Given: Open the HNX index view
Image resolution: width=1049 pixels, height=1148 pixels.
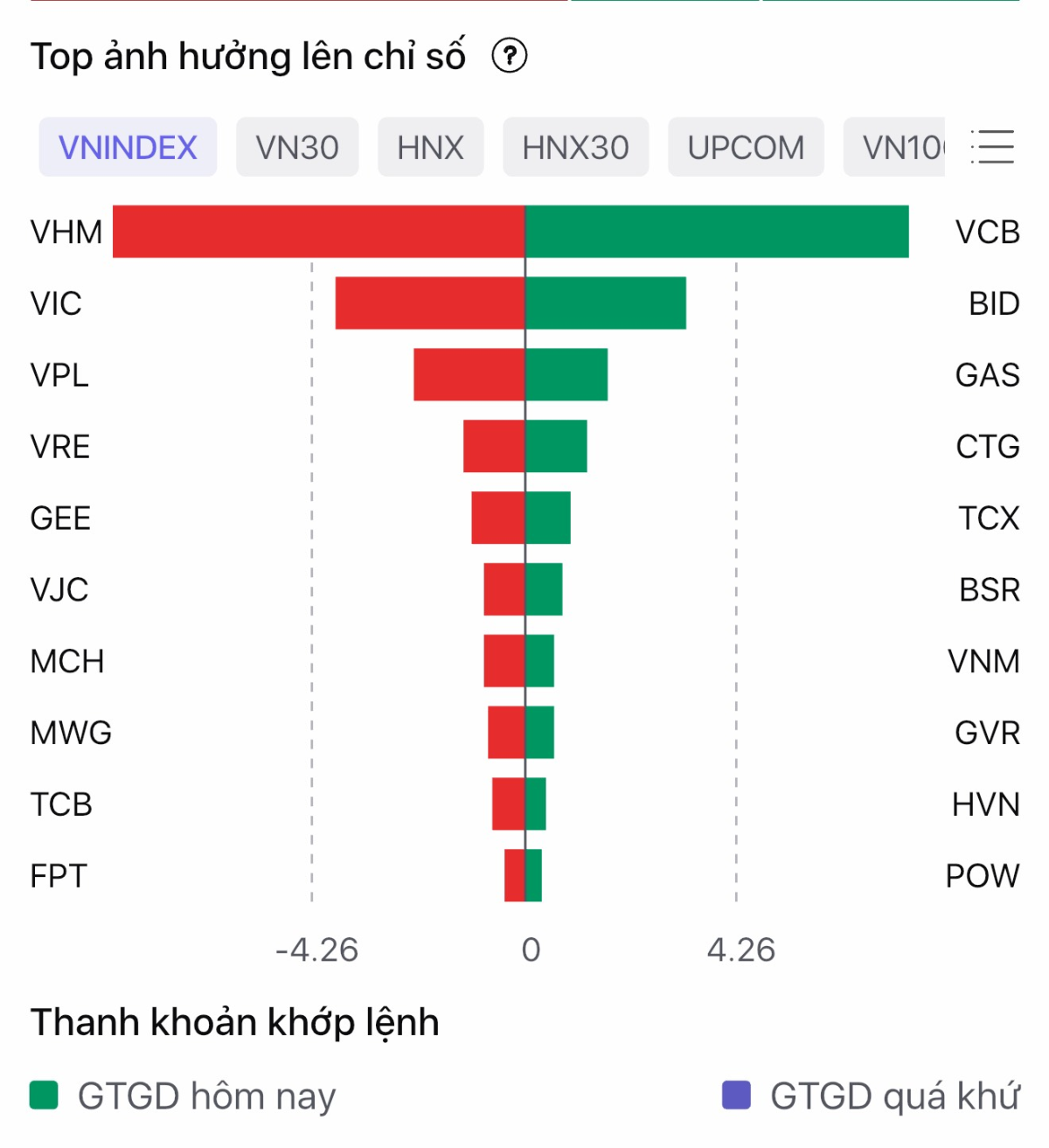Looking at the screenshot, I should 430,147.
